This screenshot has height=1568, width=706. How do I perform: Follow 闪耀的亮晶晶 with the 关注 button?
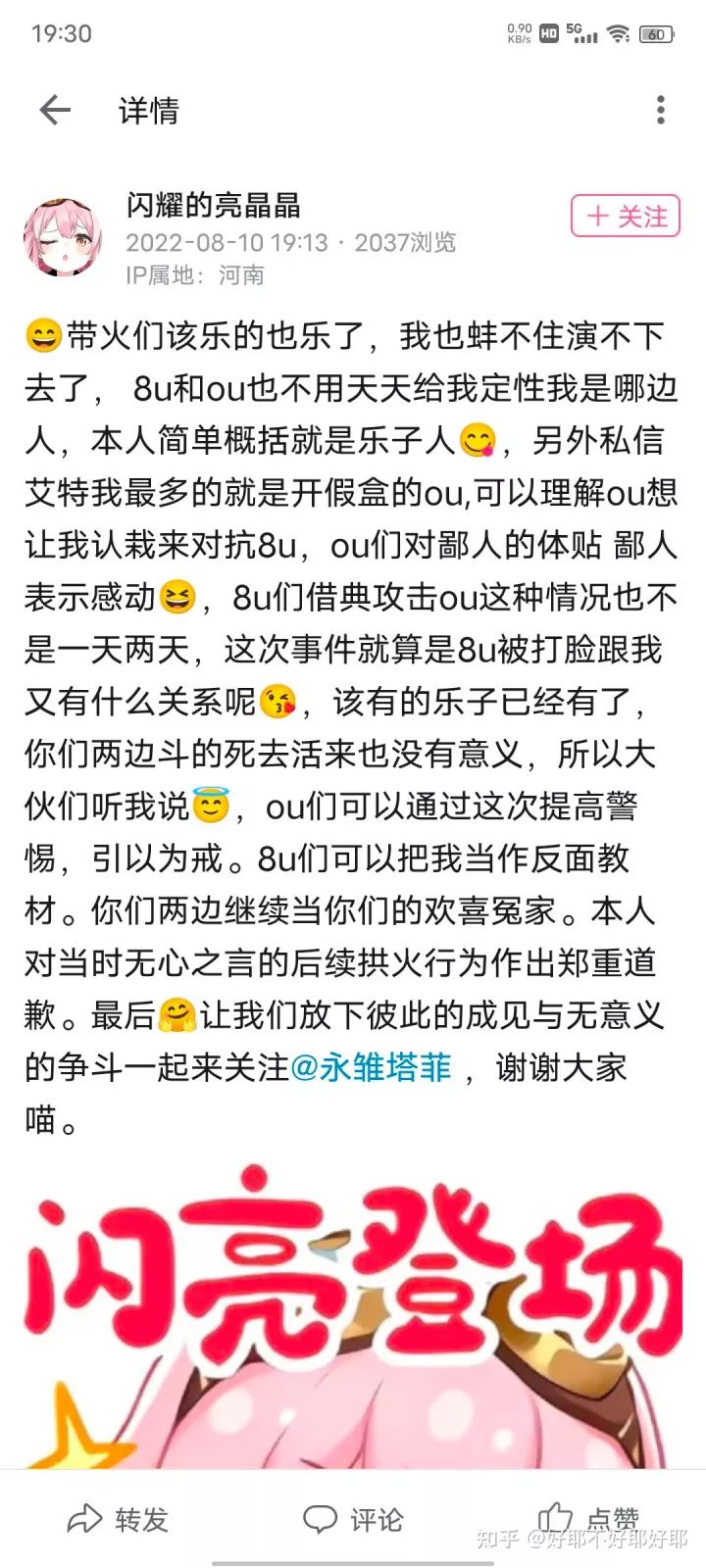[626, 217]
